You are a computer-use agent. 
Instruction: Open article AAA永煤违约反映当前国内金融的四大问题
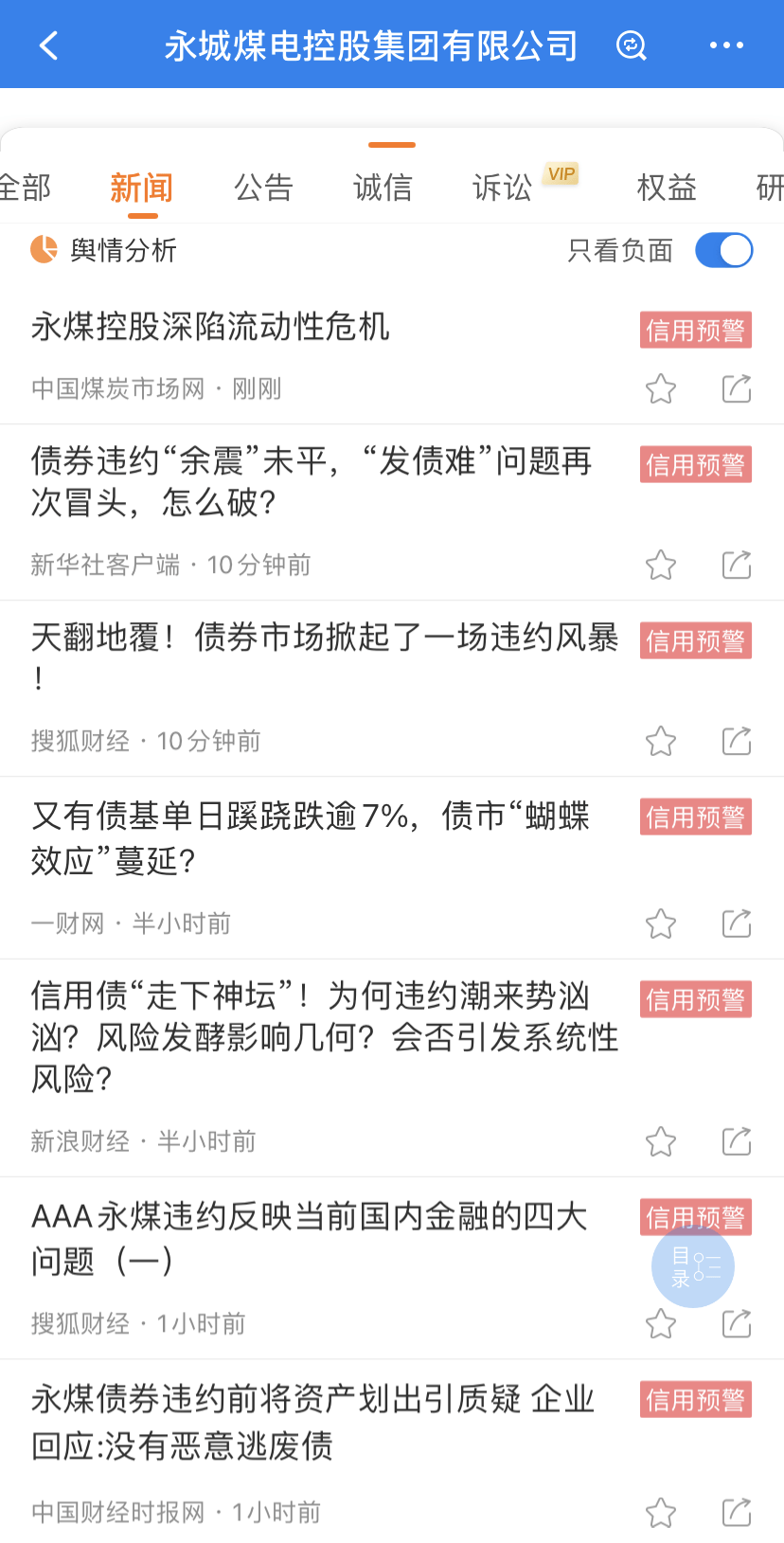click(x=310, y=1238)
